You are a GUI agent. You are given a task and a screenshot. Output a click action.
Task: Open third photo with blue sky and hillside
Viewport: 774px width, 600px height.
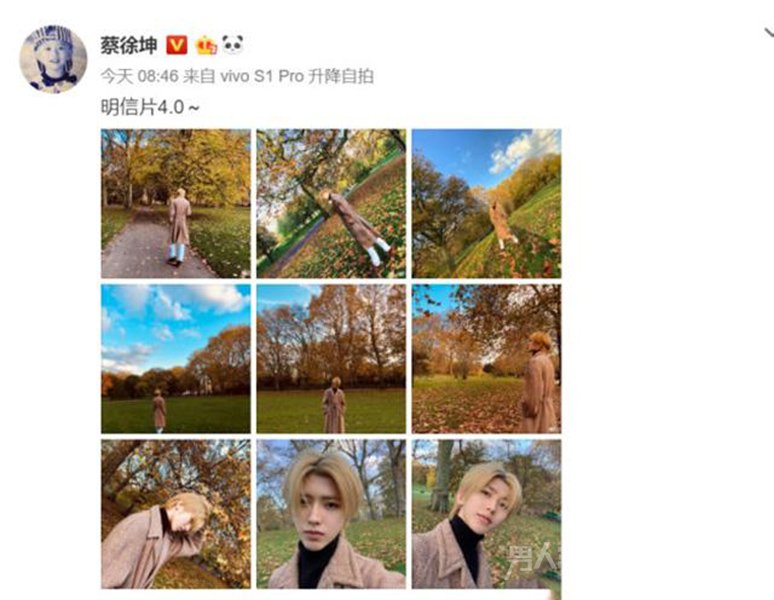pos(486,204)
